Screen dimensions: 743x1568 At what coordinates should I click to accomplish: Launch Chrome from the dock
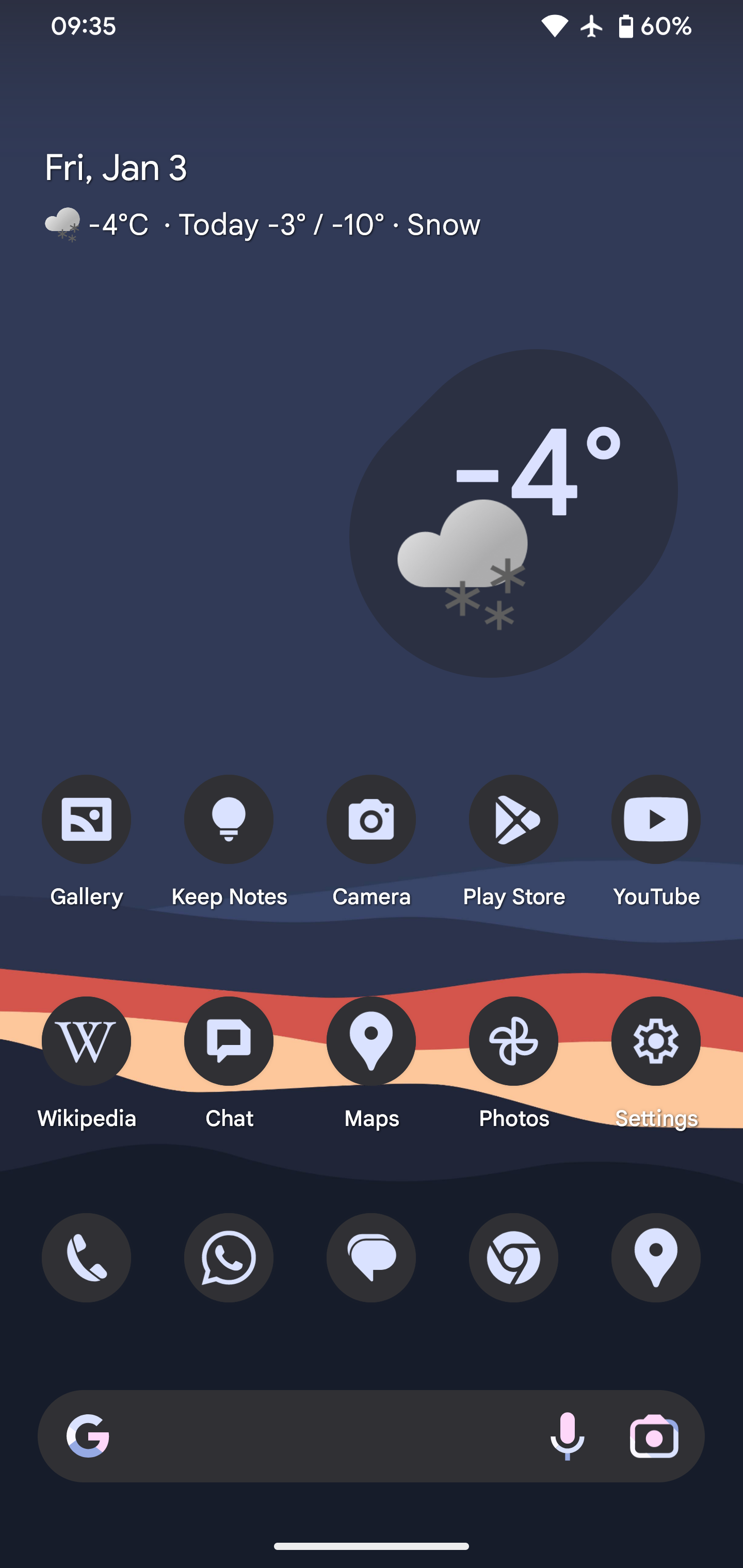coord(514,1257)
